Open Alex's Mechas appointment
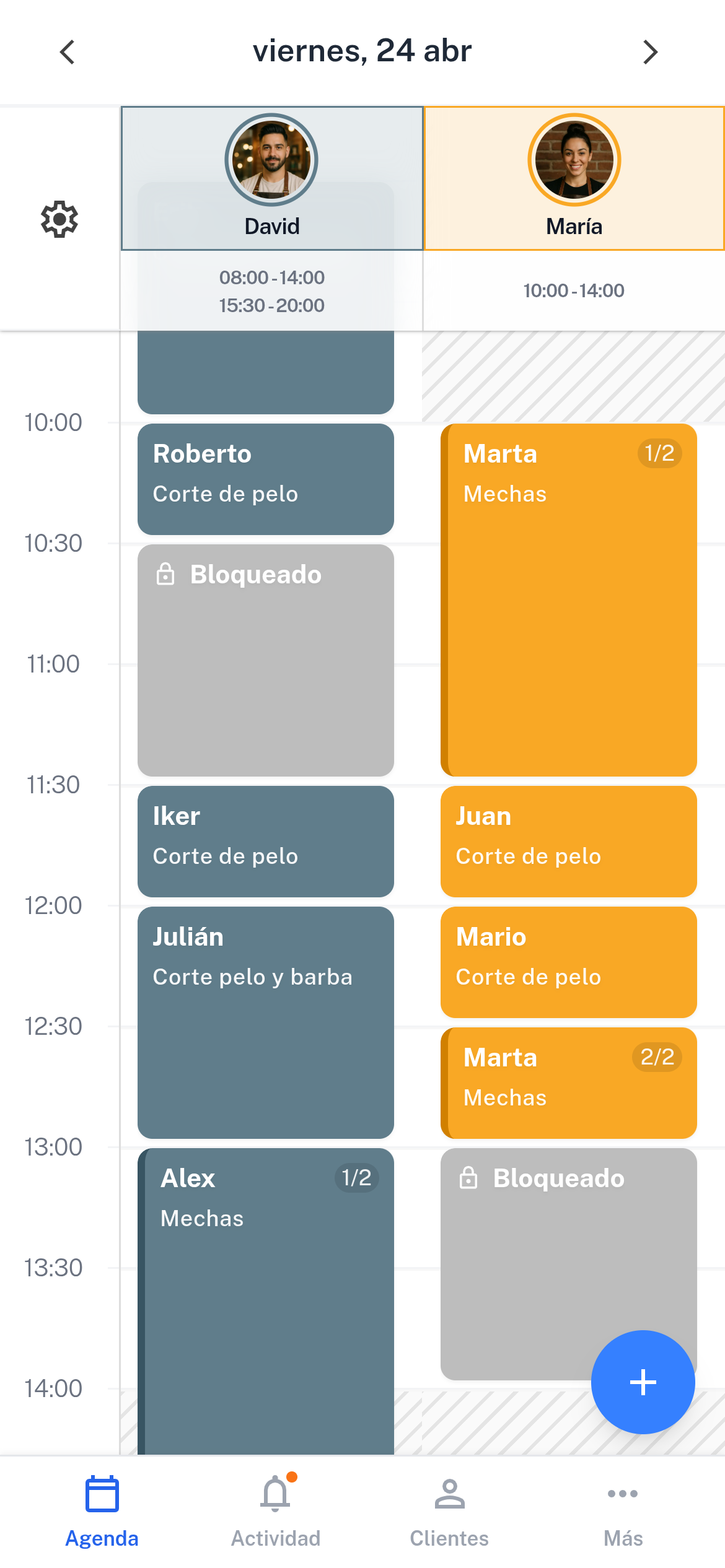The height and width of the screenshot is (1568, 725). click(x=265, y=1300)
